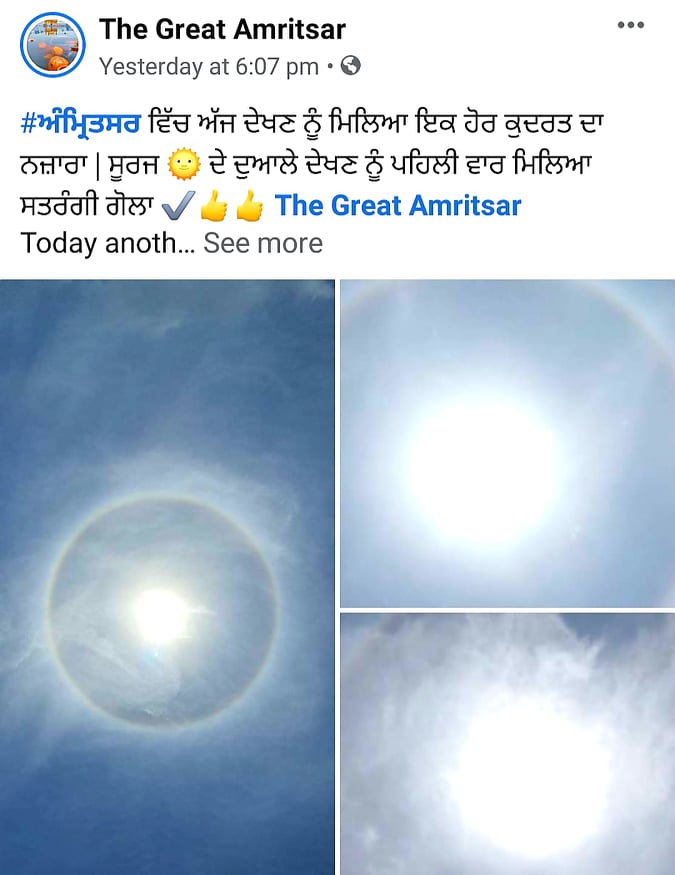Open the post overflow menu
The height and width of the screenshot is (875, 675).
[630, 25]
